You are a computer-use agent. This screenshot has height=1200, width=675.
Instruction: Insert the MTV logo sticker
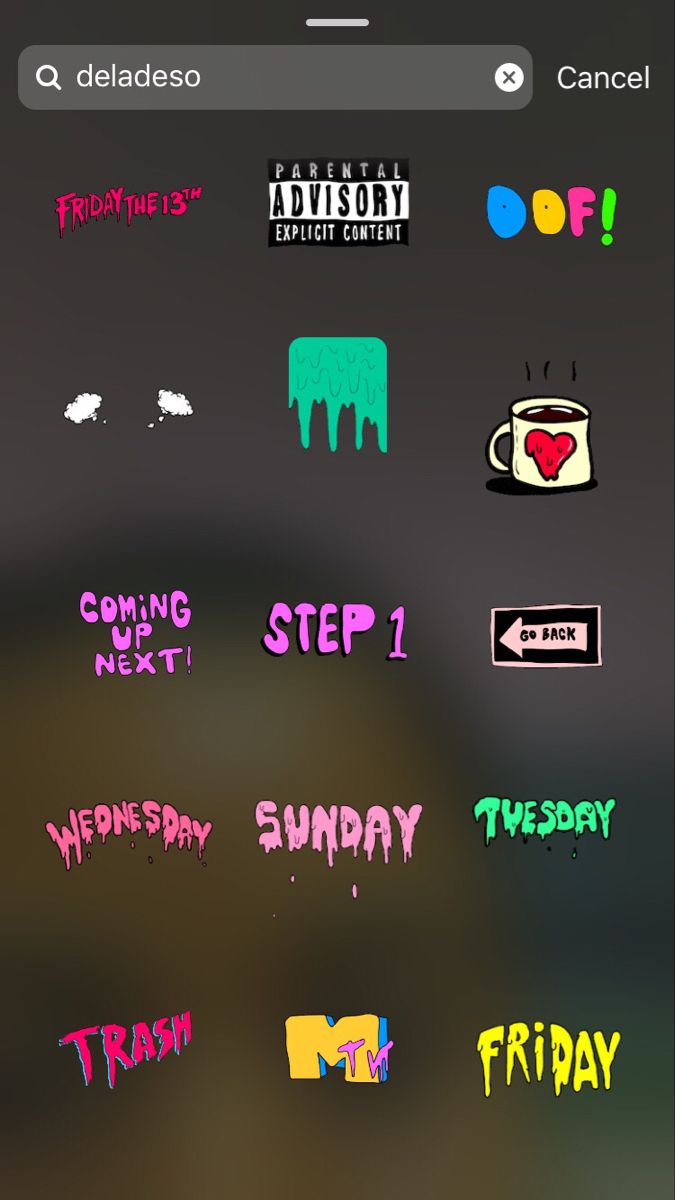click(x=338, y=1049)
